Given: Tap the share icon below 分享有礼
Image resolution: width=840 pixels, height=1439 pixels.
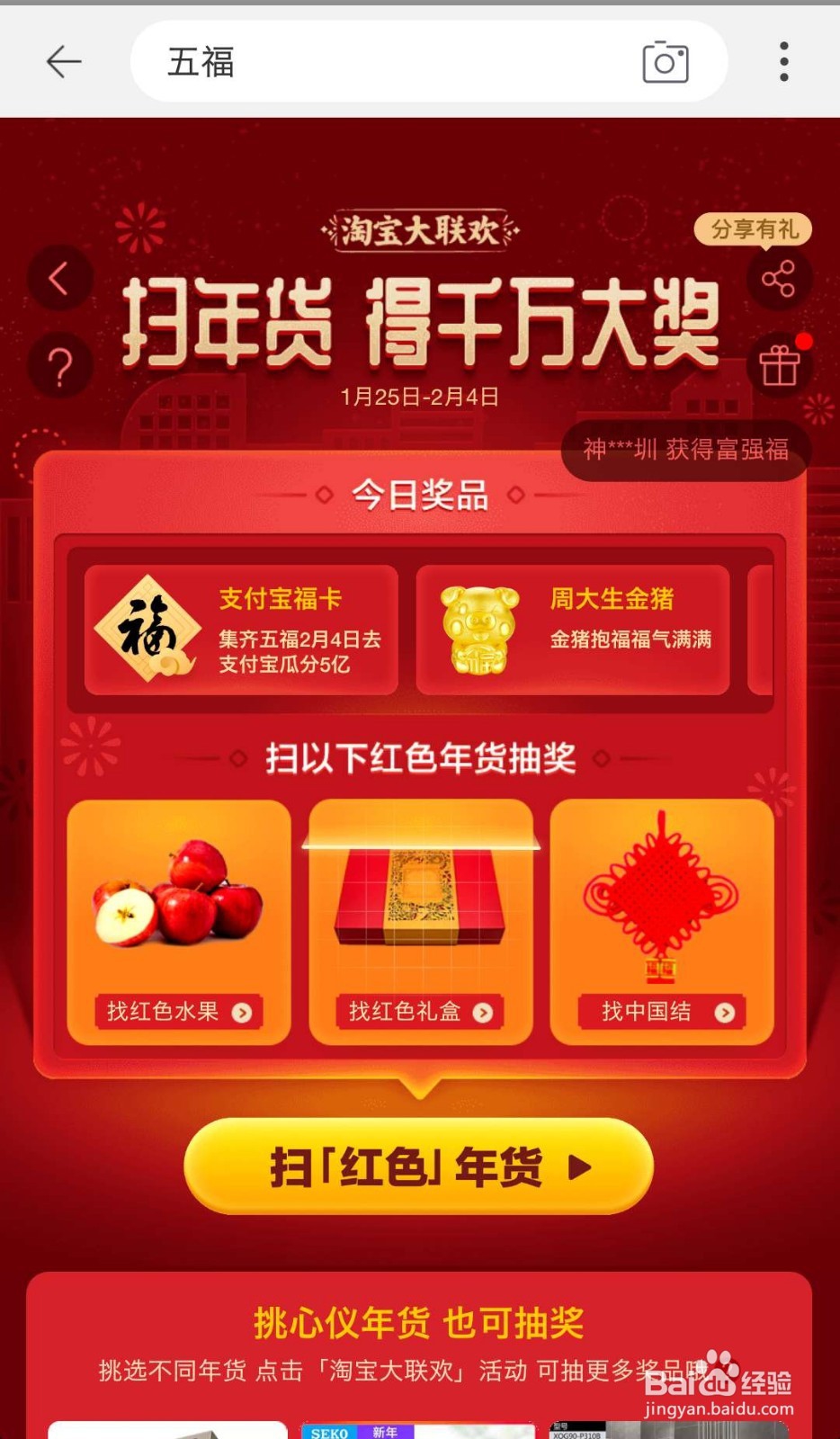Looking at the screenshot, I should pyautogui.click(x=779, y=277).
